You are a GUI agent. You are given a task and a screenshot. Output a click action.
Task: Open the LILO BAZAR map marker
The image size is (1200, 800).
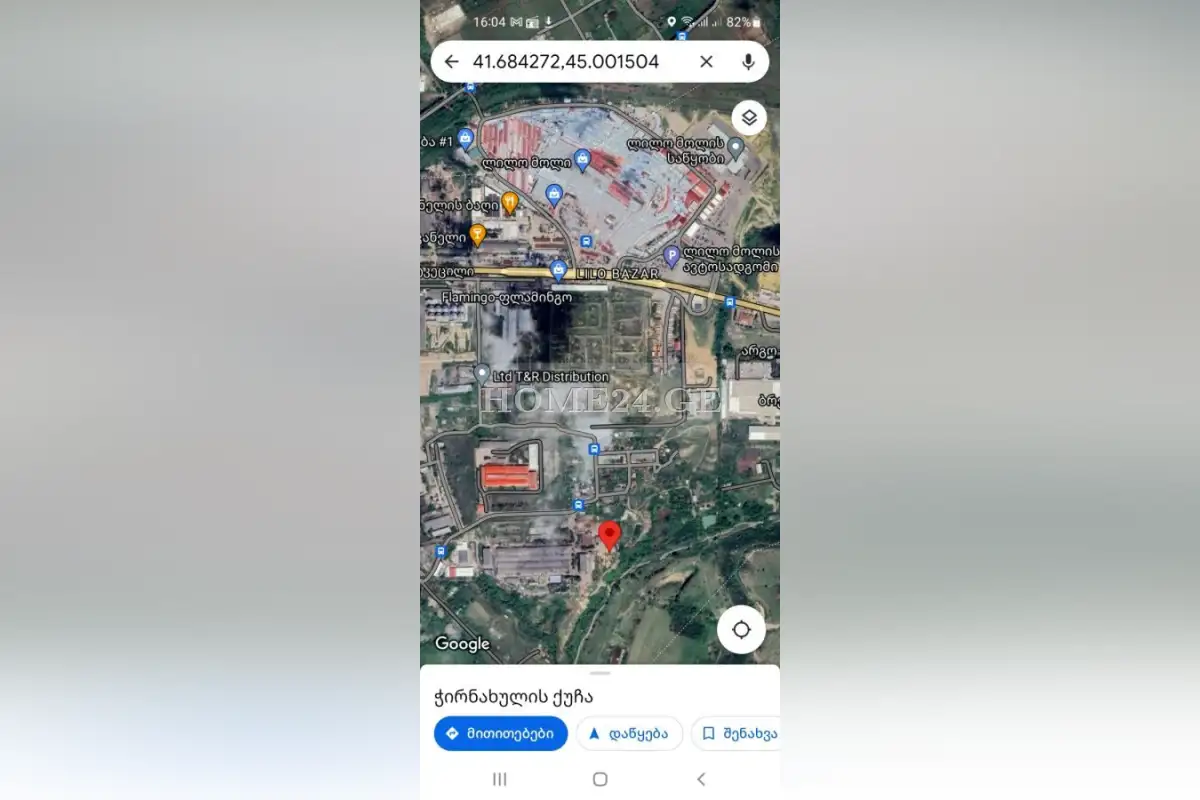(559, 269)
